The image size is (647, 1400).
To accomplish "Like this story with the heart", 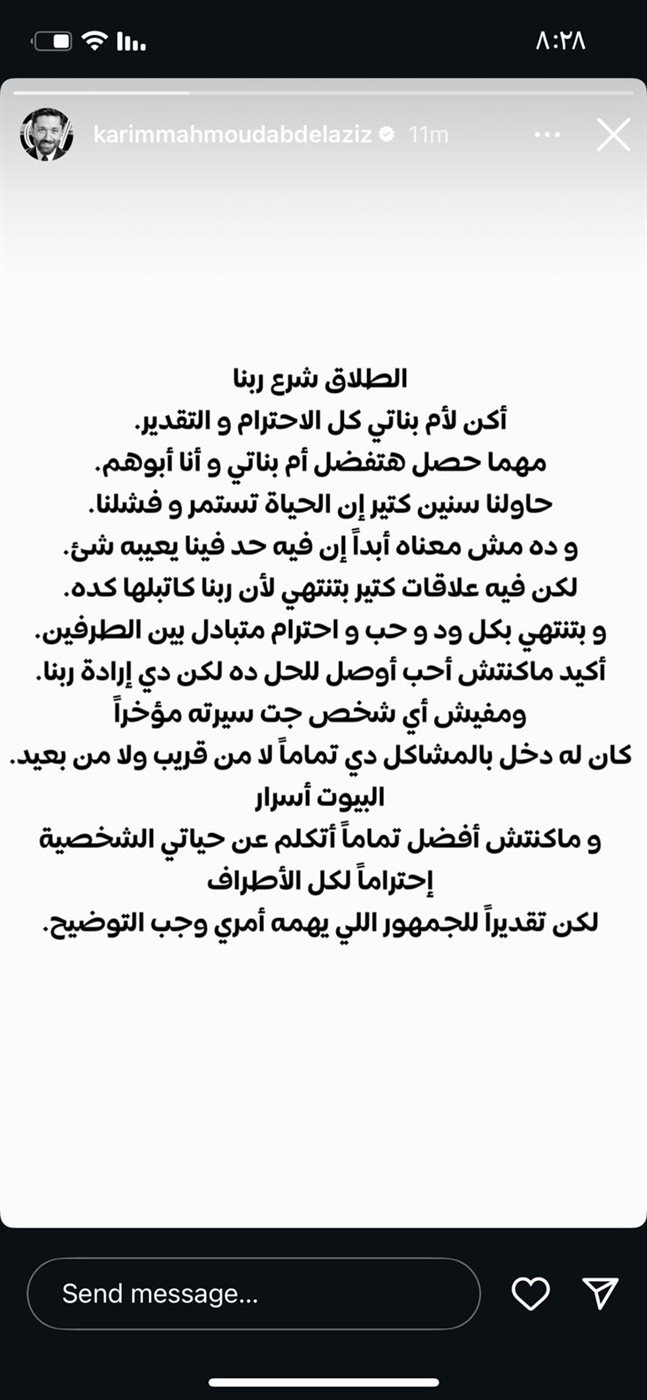I will click(530, 1294).
